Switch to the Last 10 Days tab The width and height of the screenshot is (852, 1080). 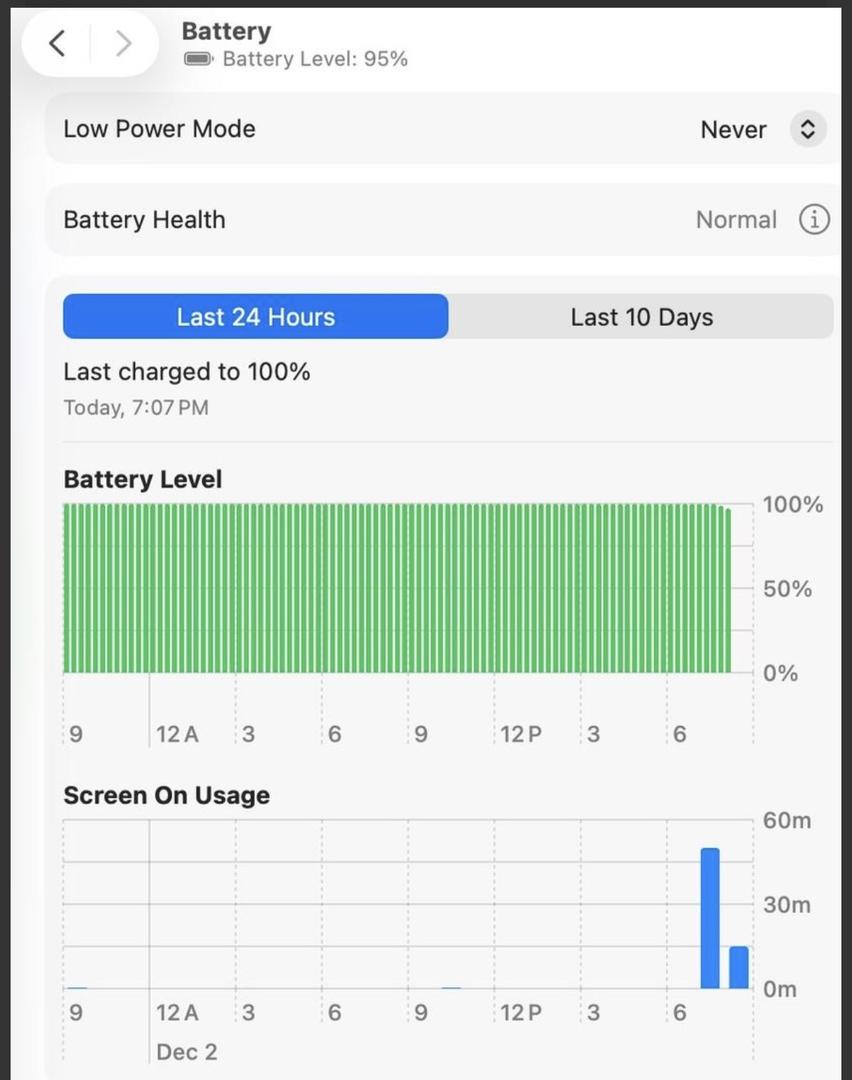tap(641, 317)
